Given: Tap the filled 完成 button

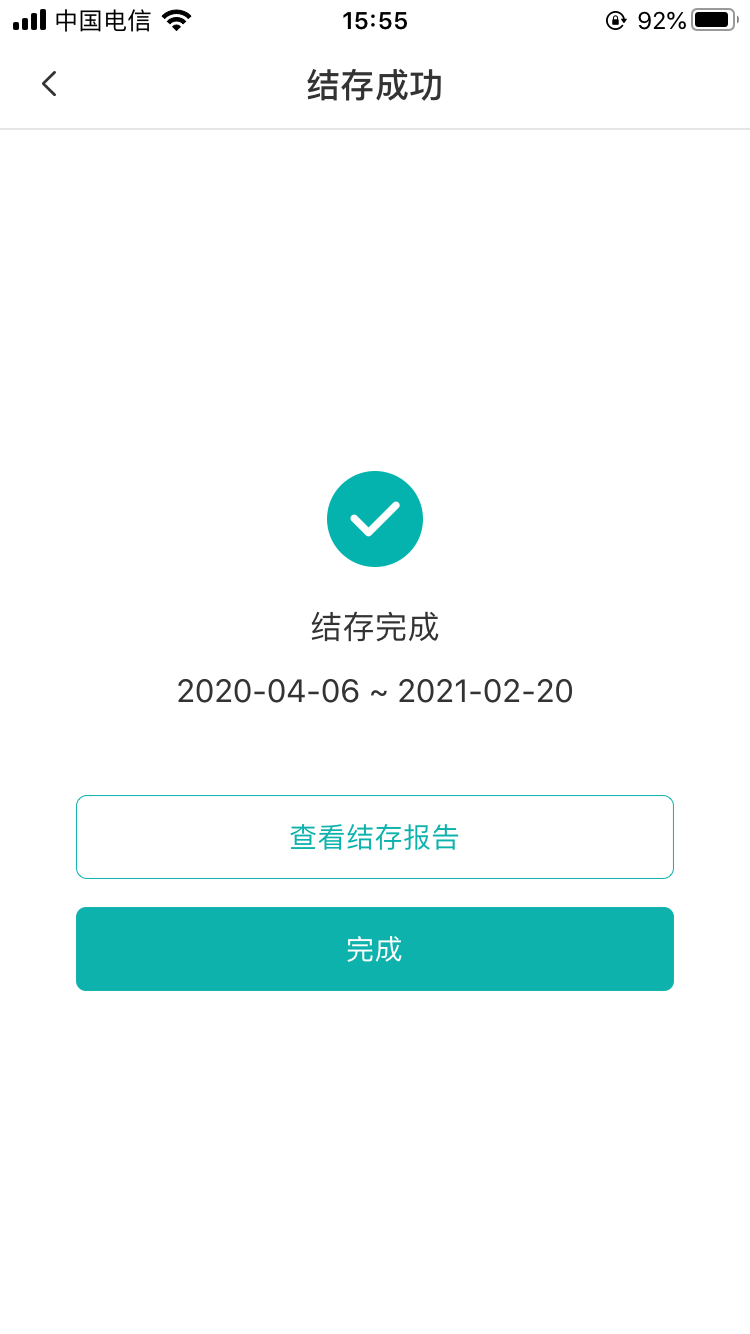Looking at the screenshot, I should pos(375,949).
